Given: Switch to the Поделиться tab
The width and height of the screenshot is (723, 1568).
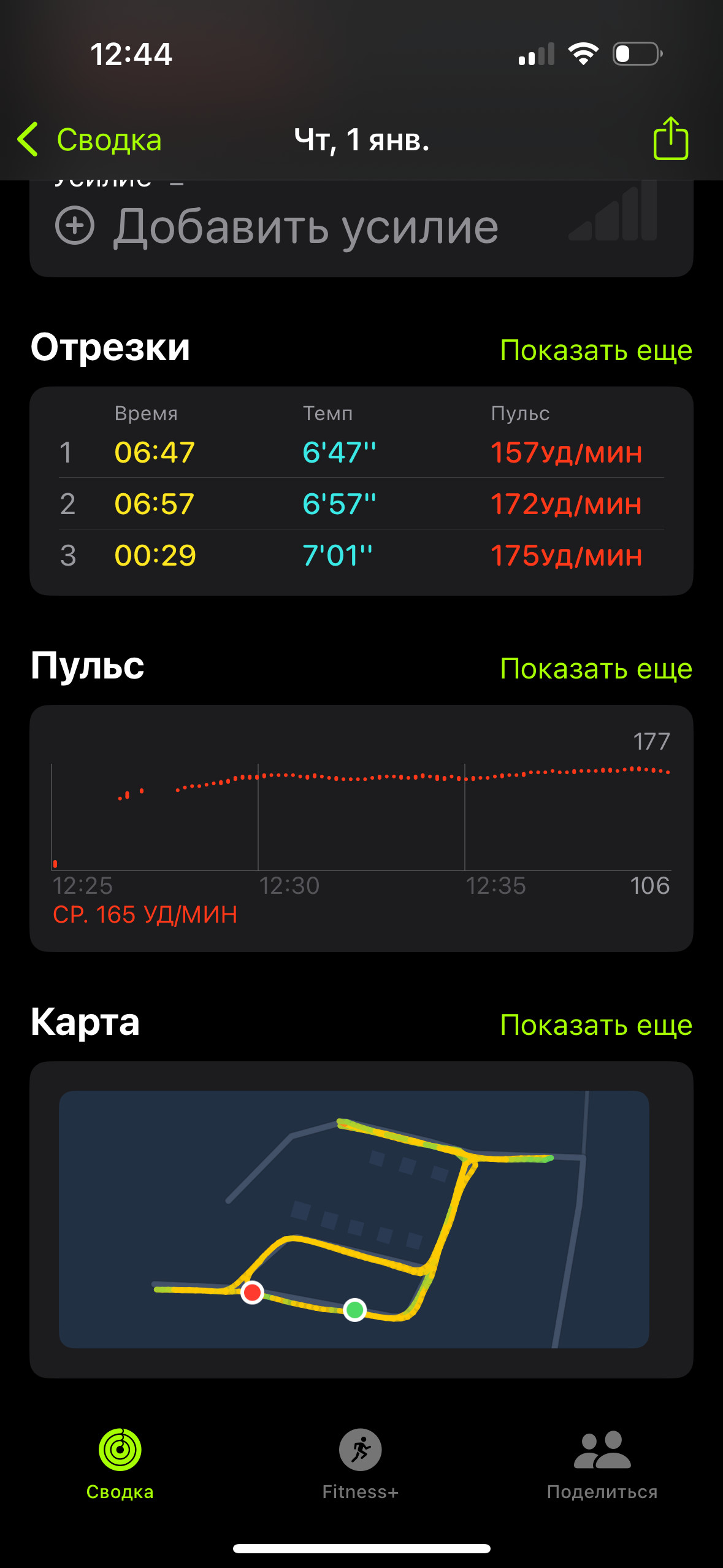Looking at the screenshot, I should (x=602, y=1464).
